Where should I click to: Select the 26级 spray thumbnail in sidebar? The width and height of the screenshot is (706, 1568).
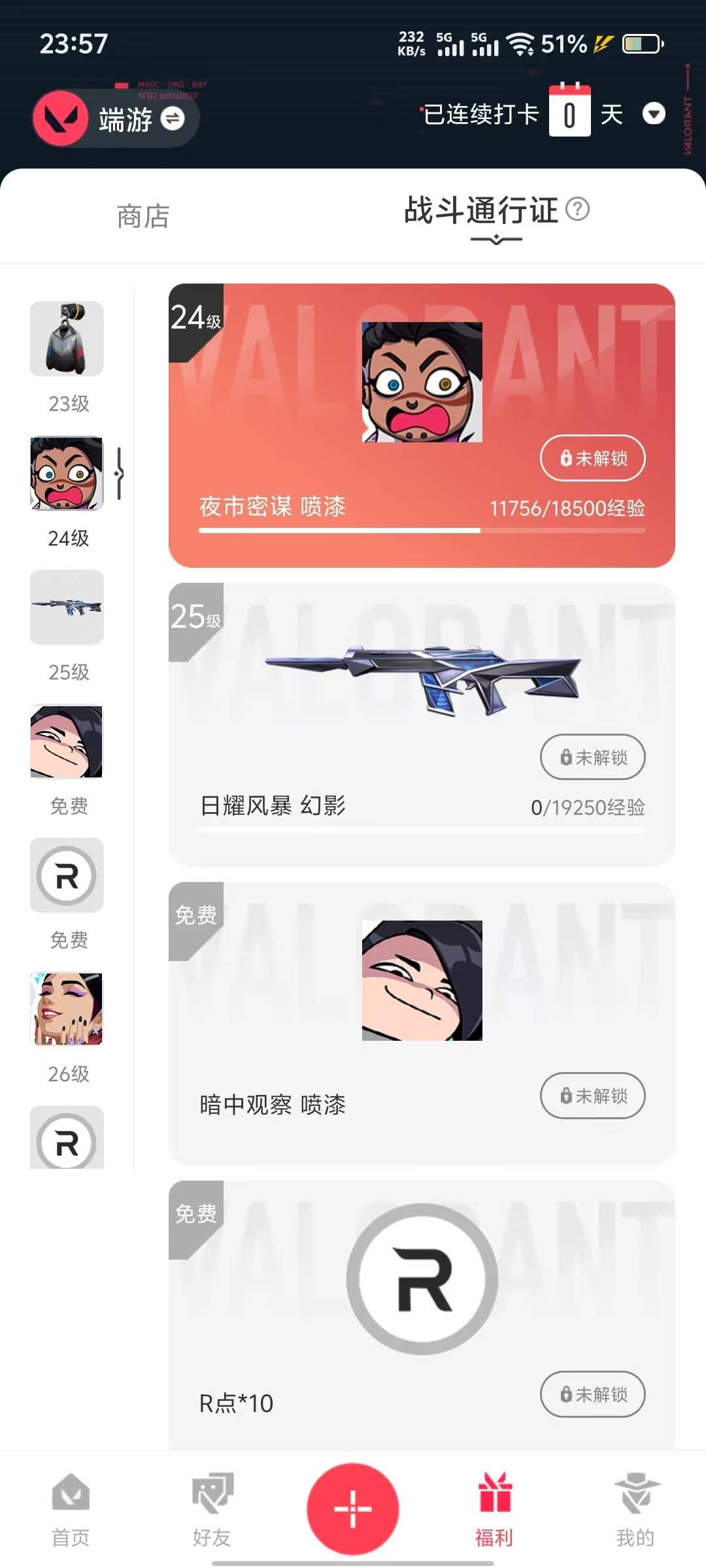click(x=67, y=1009)
